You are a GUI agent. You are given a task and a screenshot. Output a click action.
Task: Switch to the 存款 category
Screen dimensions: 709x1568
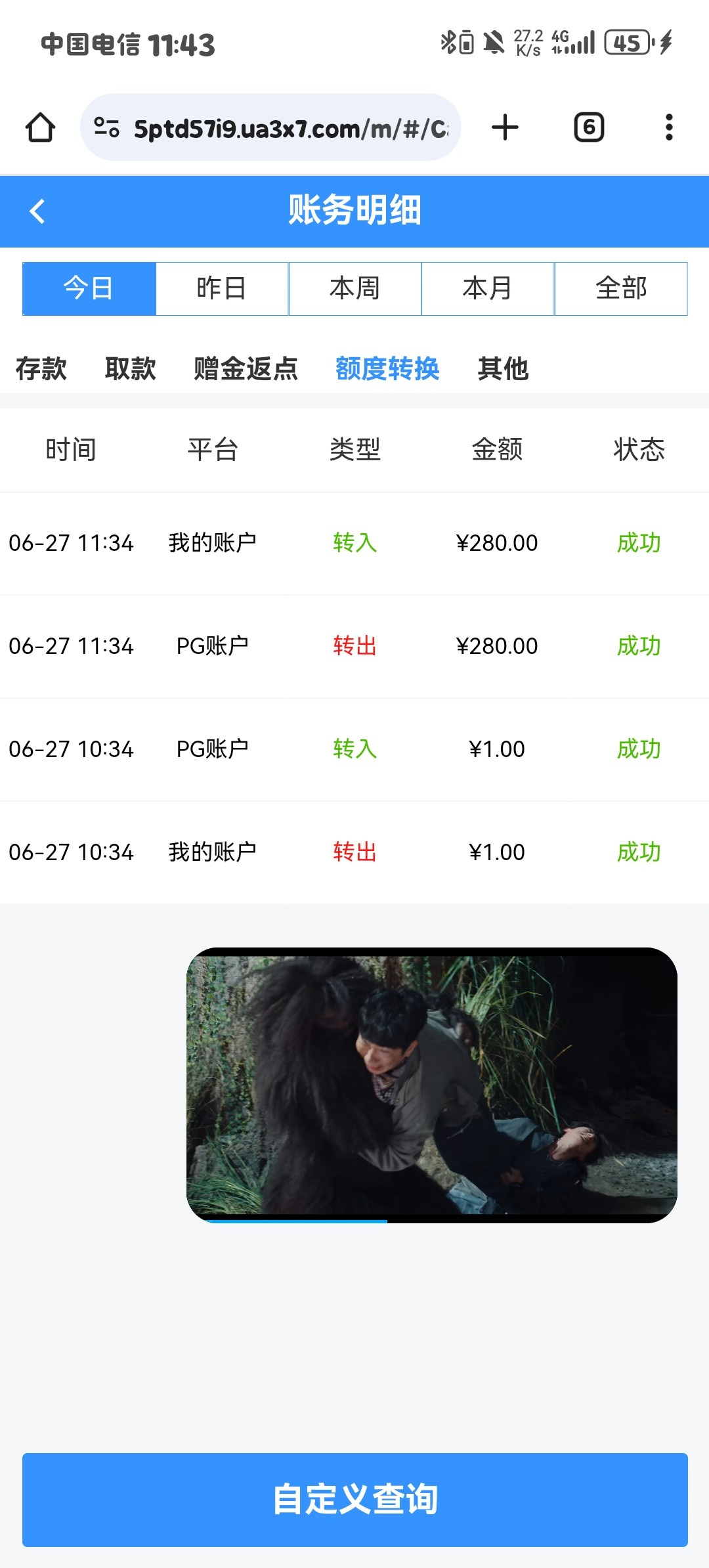coord(41,368)
